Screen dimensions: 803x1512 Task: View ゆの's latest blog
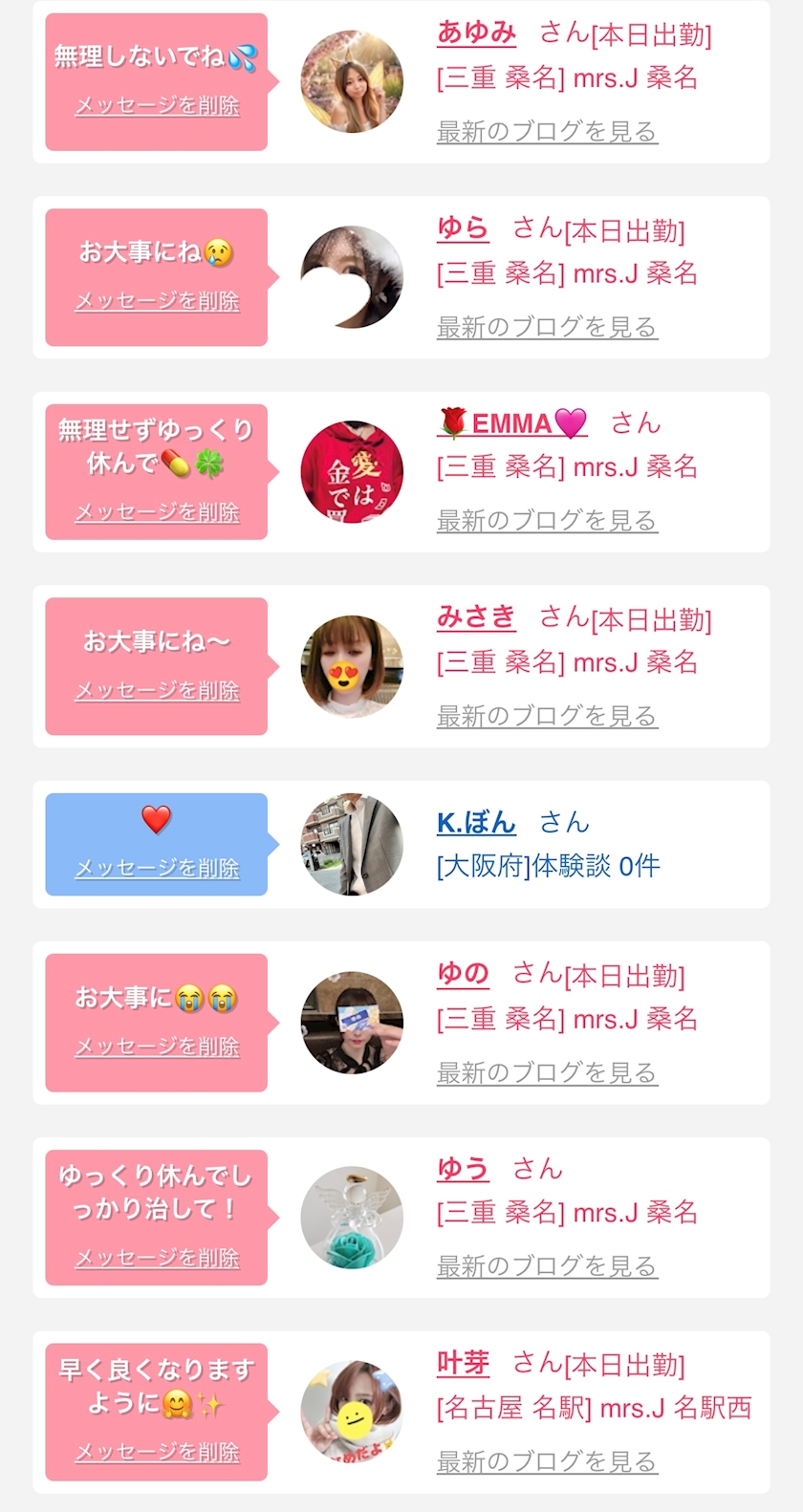pyautogui.click(x=547, y=1073)
